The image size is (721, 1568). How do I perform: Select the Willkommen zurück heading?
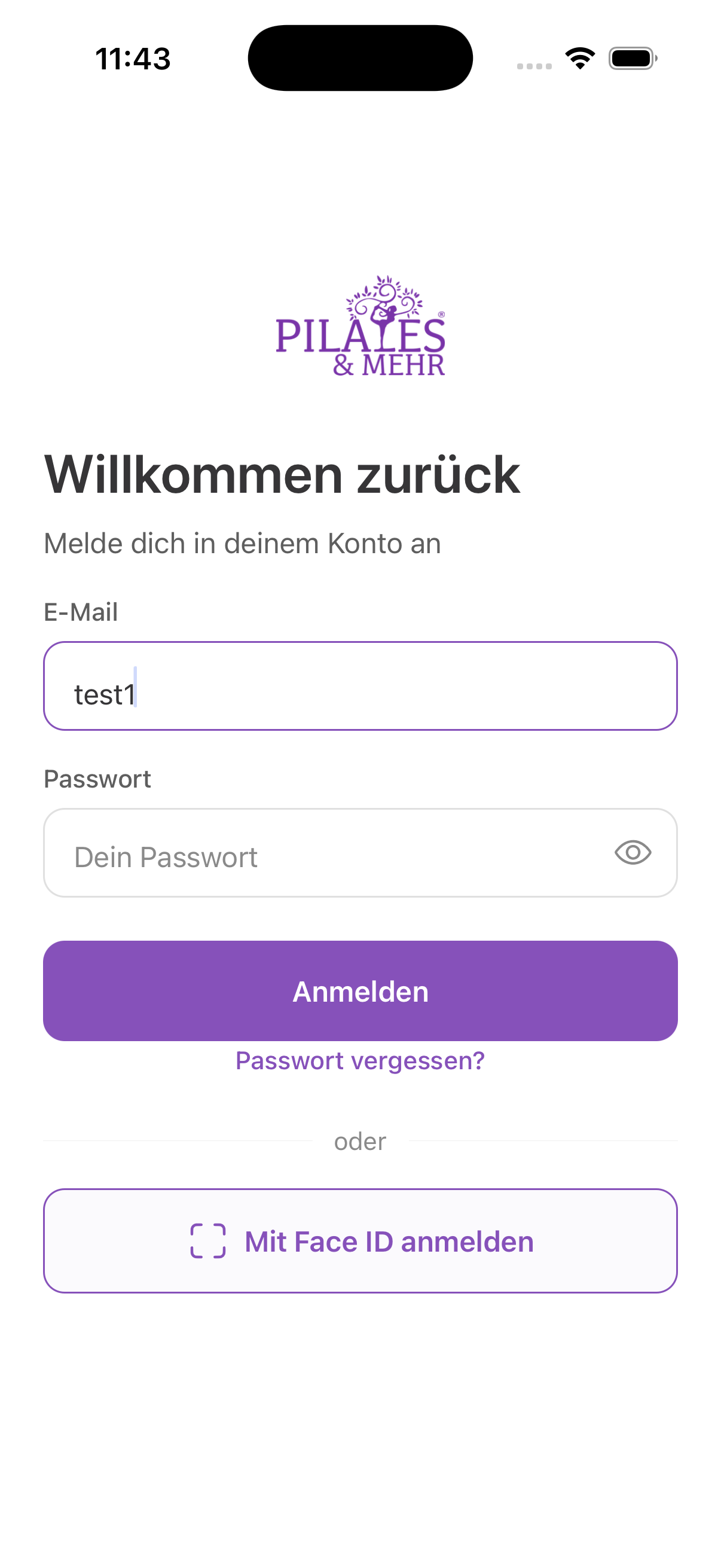(x=281, y=474)
